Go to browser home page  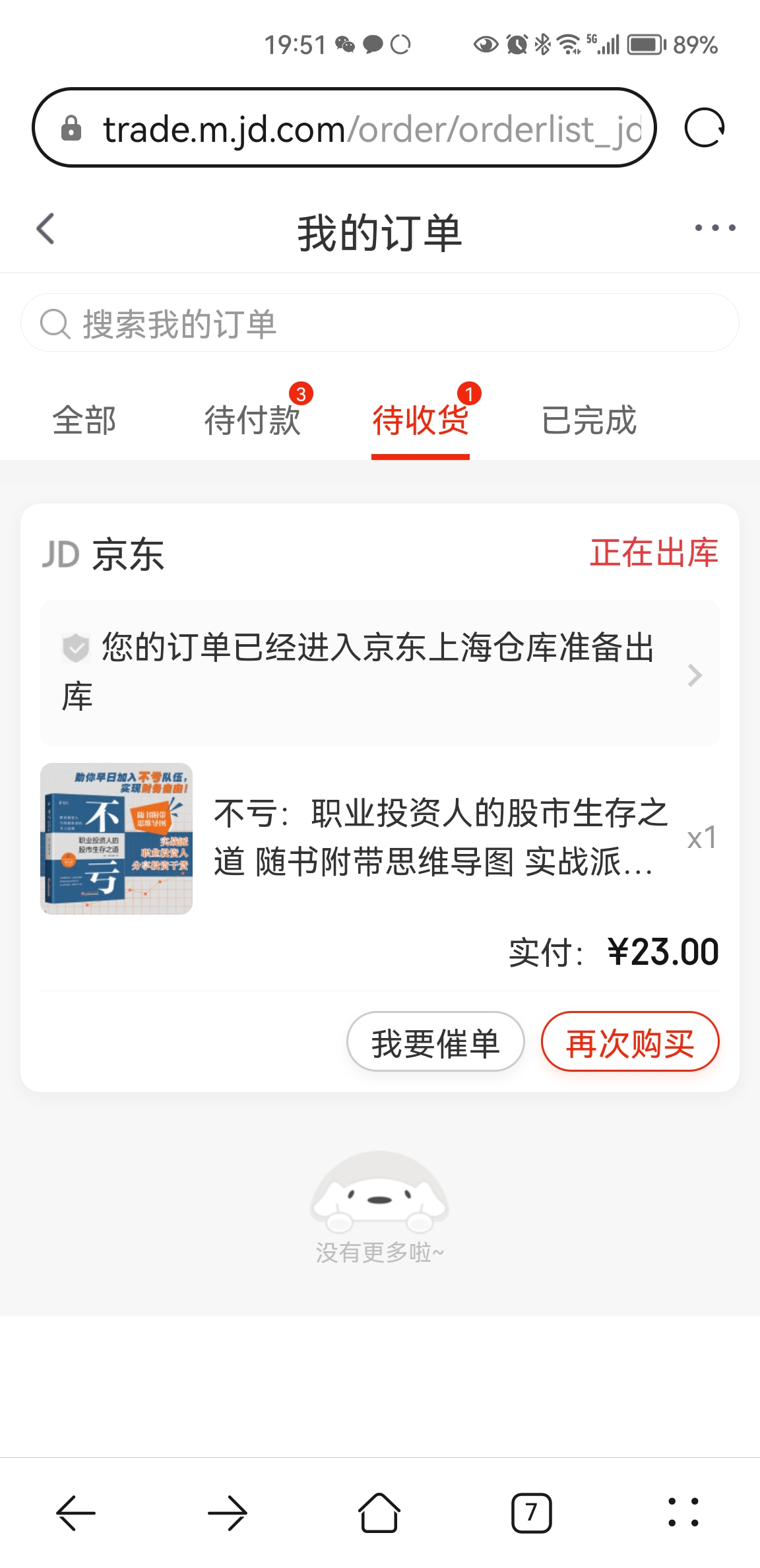point(379,1513)
